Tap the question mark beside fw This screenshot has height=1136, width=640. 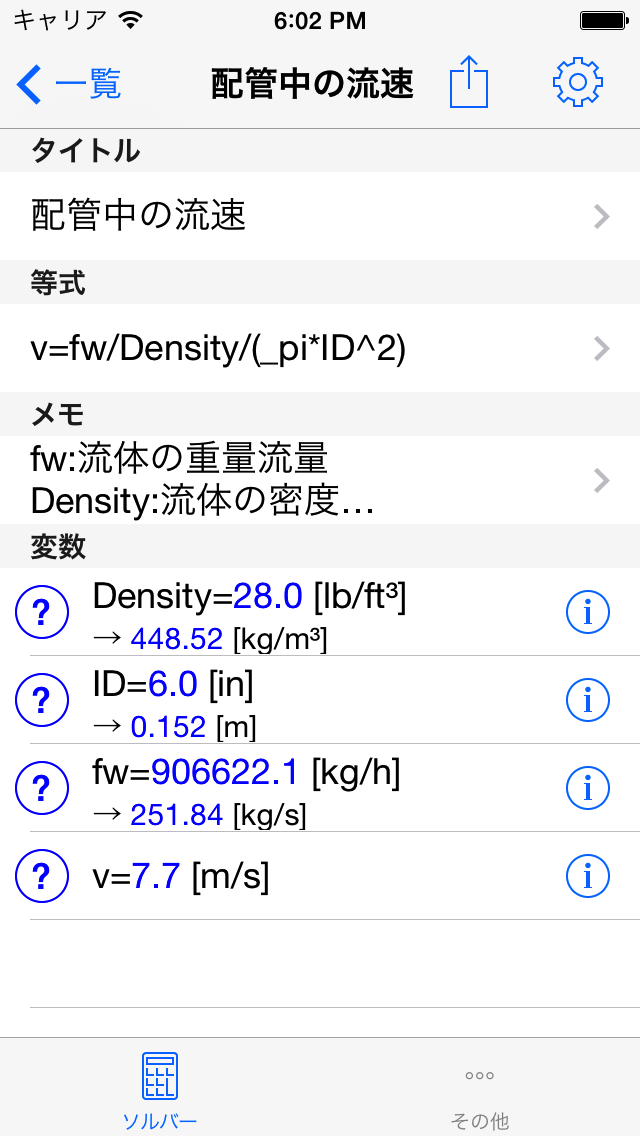click(42, 788)
